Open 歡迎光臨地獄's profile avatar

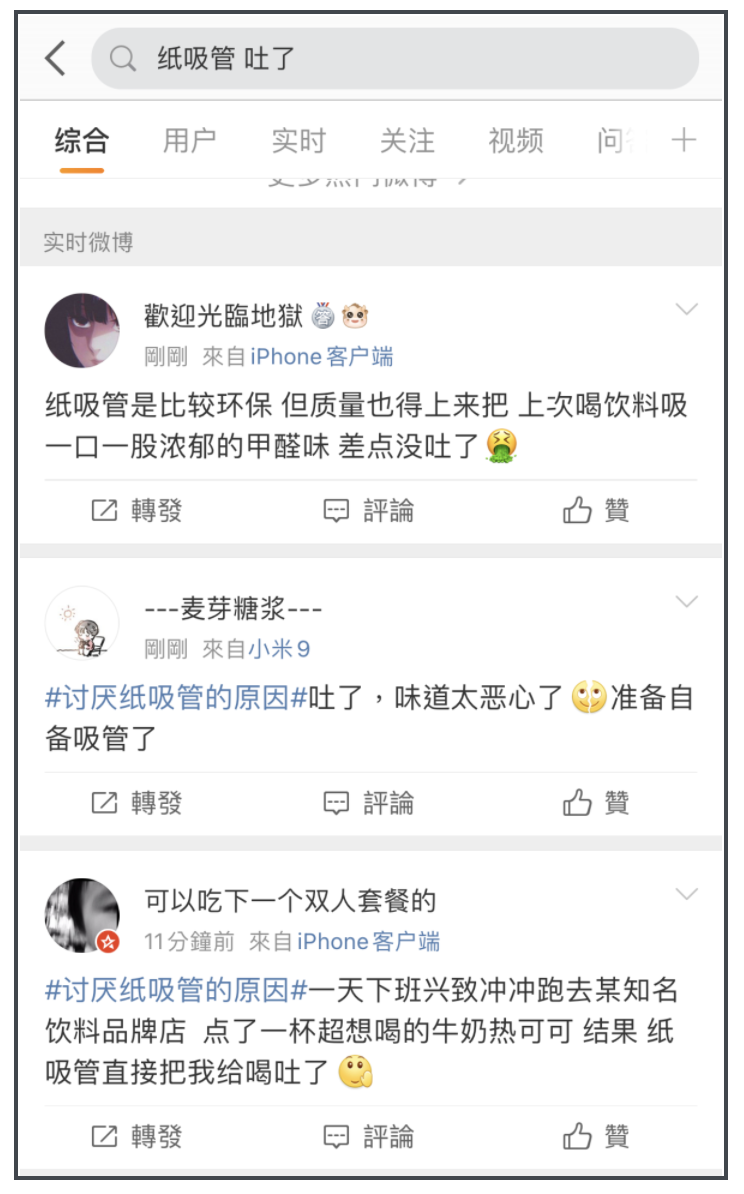[x=82, y=331]
